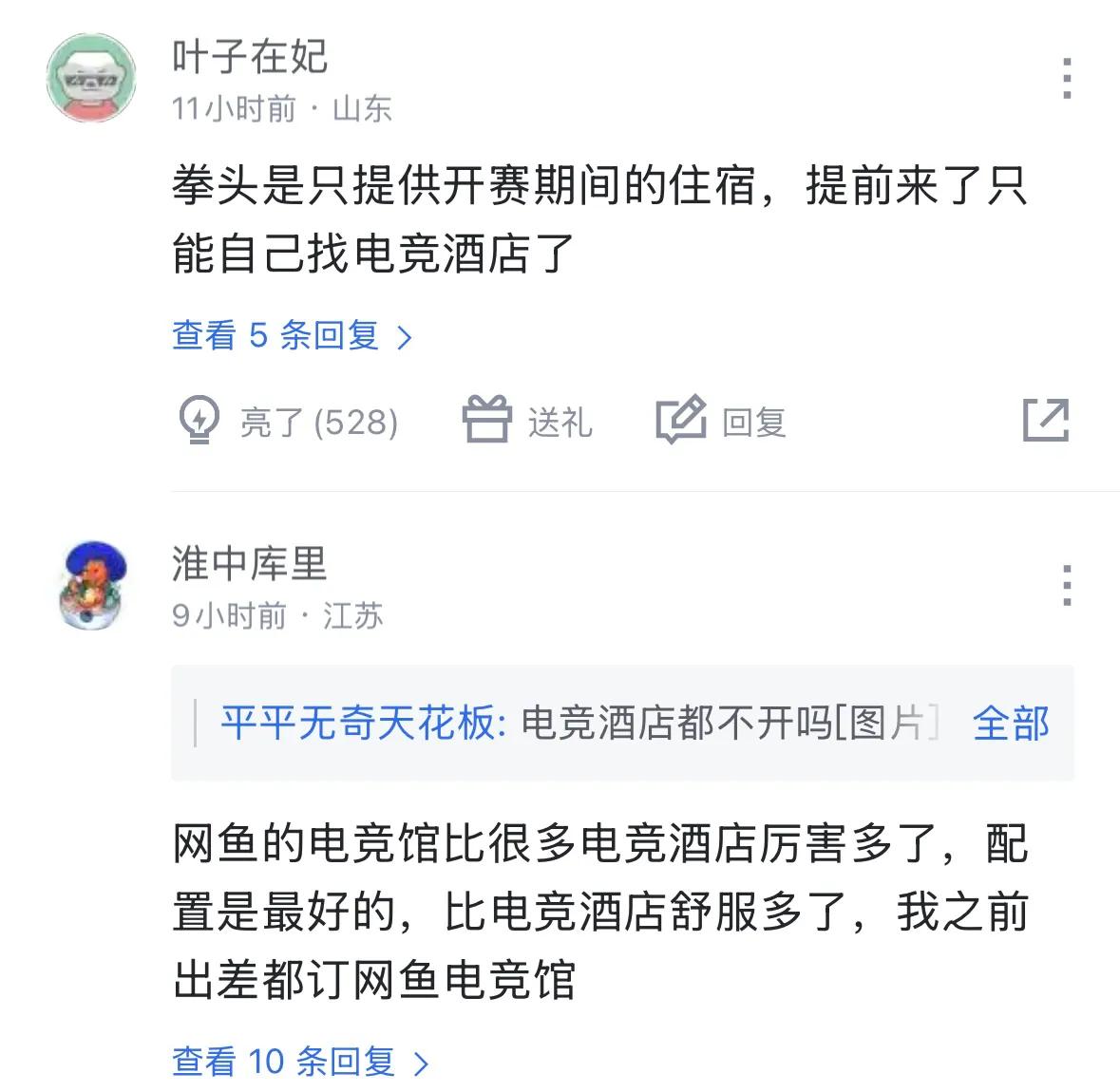Send a gift via 送礼

coord(527,422)
